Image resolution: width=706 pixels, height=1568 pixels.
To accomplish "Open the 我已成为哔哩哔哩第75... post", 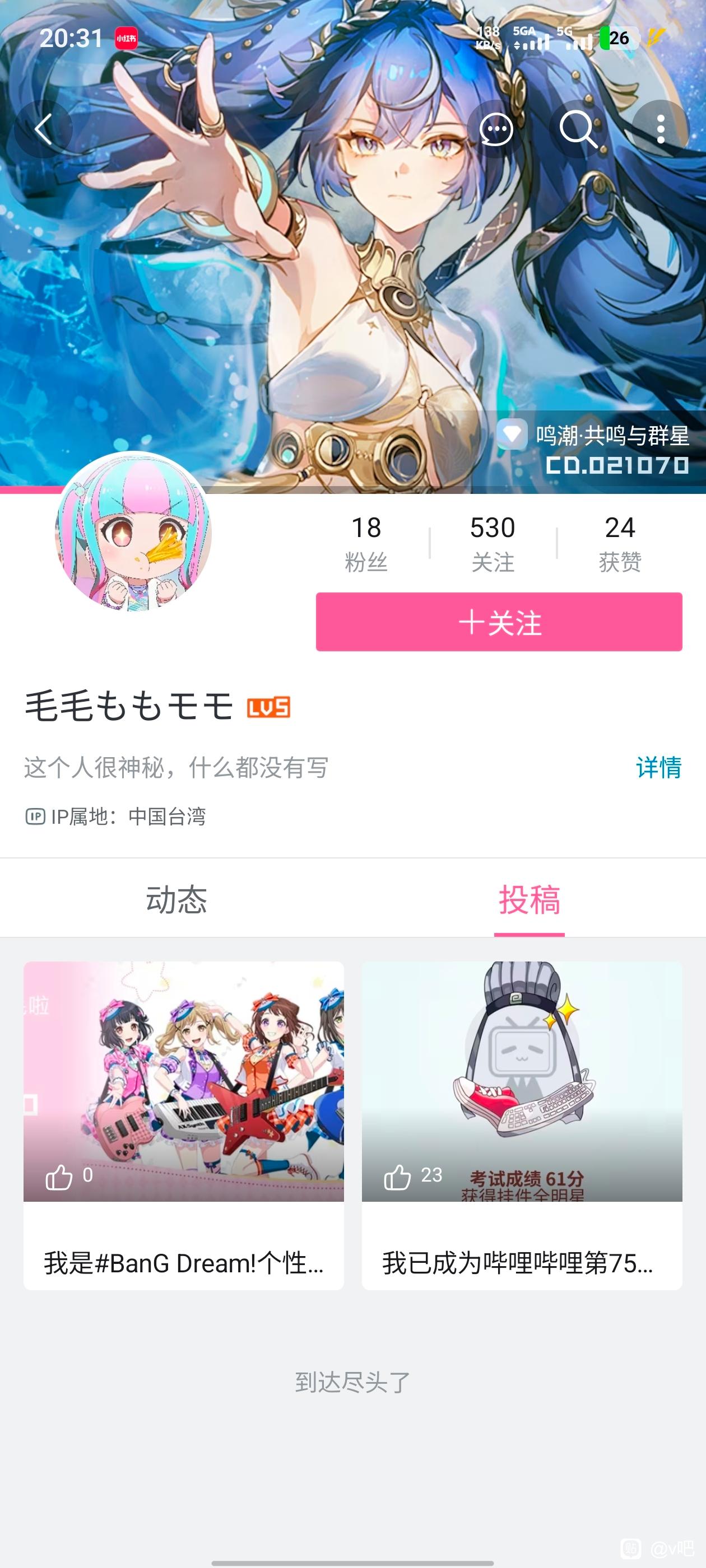I will click(x=522, y=1125).
